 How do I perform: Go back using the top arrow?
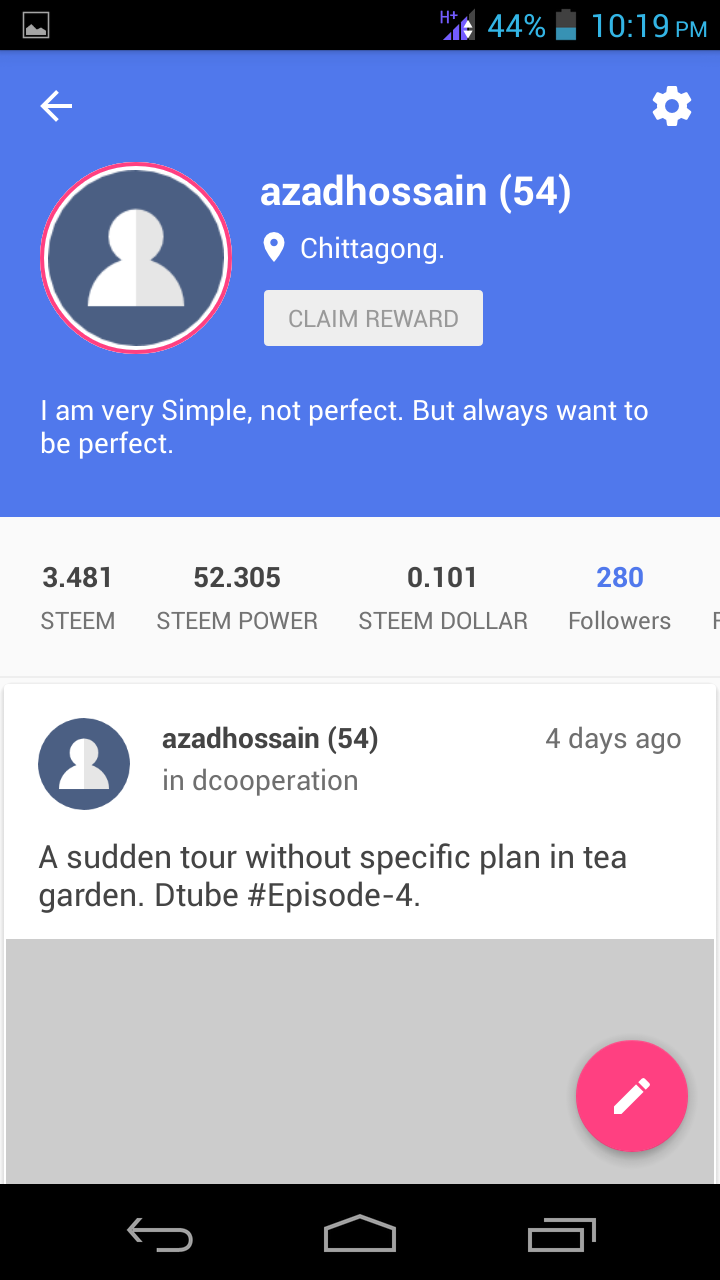(x=56, y=106)
